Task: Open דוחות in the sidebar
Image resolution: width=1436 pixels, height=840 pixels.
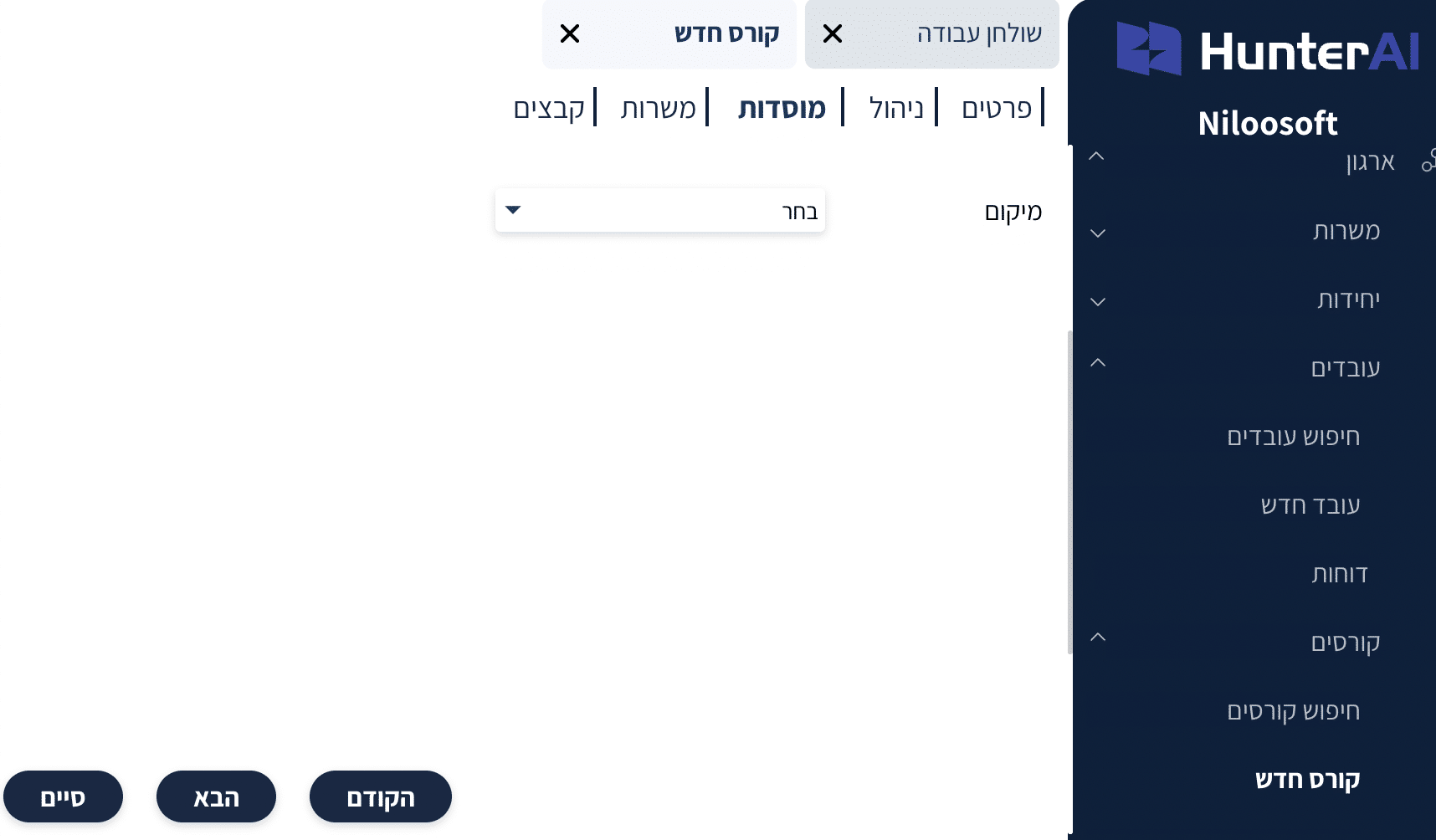Action: click(x=1339, y=574)
